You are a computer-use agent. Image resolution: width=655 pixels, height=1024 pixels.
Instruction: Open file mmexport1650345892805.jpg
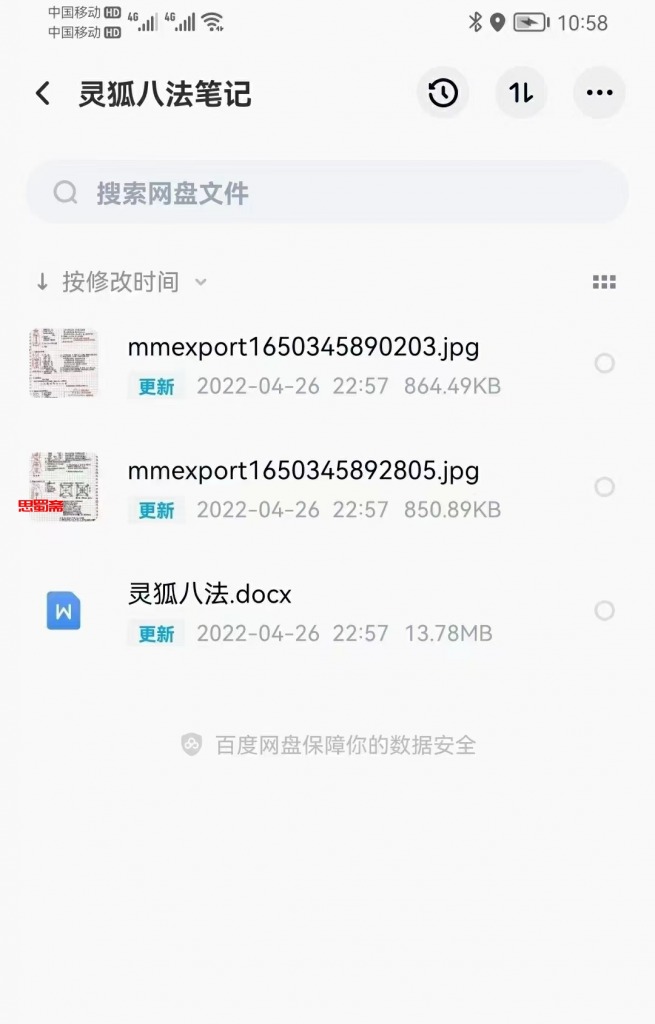[x=303, y=471]
